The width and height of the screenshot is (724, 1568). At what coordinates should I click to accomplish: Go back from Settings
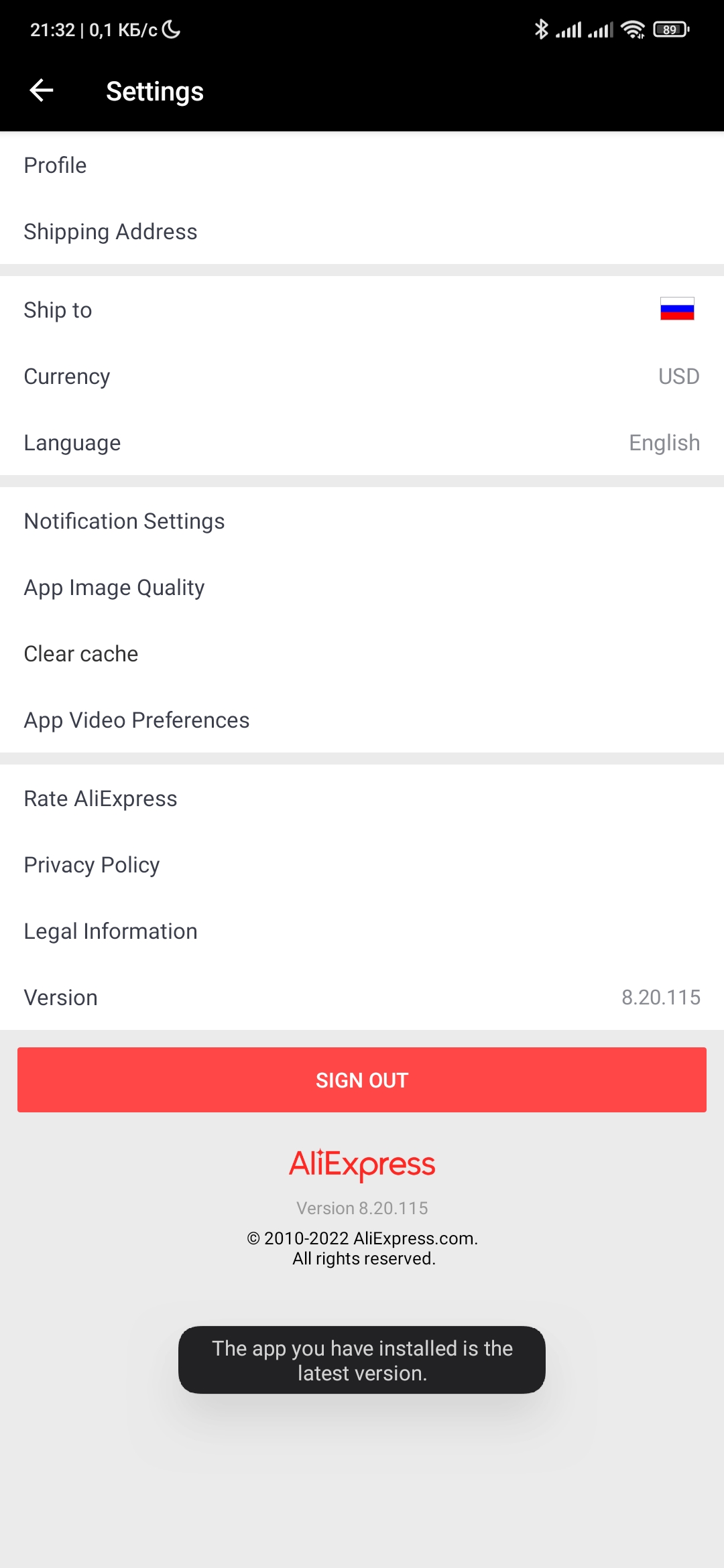tap(42, 90)
